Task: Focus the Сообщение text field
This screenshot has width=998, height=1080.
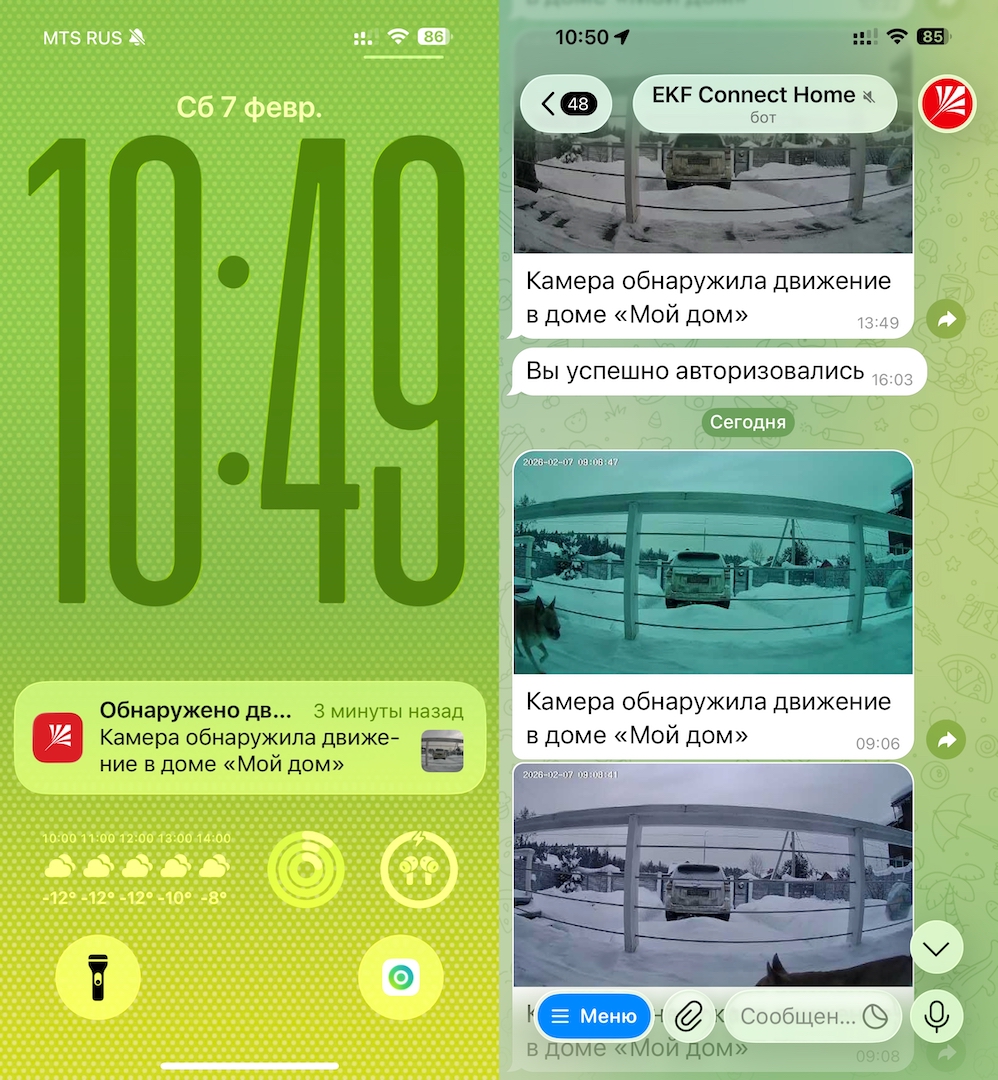Action: [x=797, y=1017]
